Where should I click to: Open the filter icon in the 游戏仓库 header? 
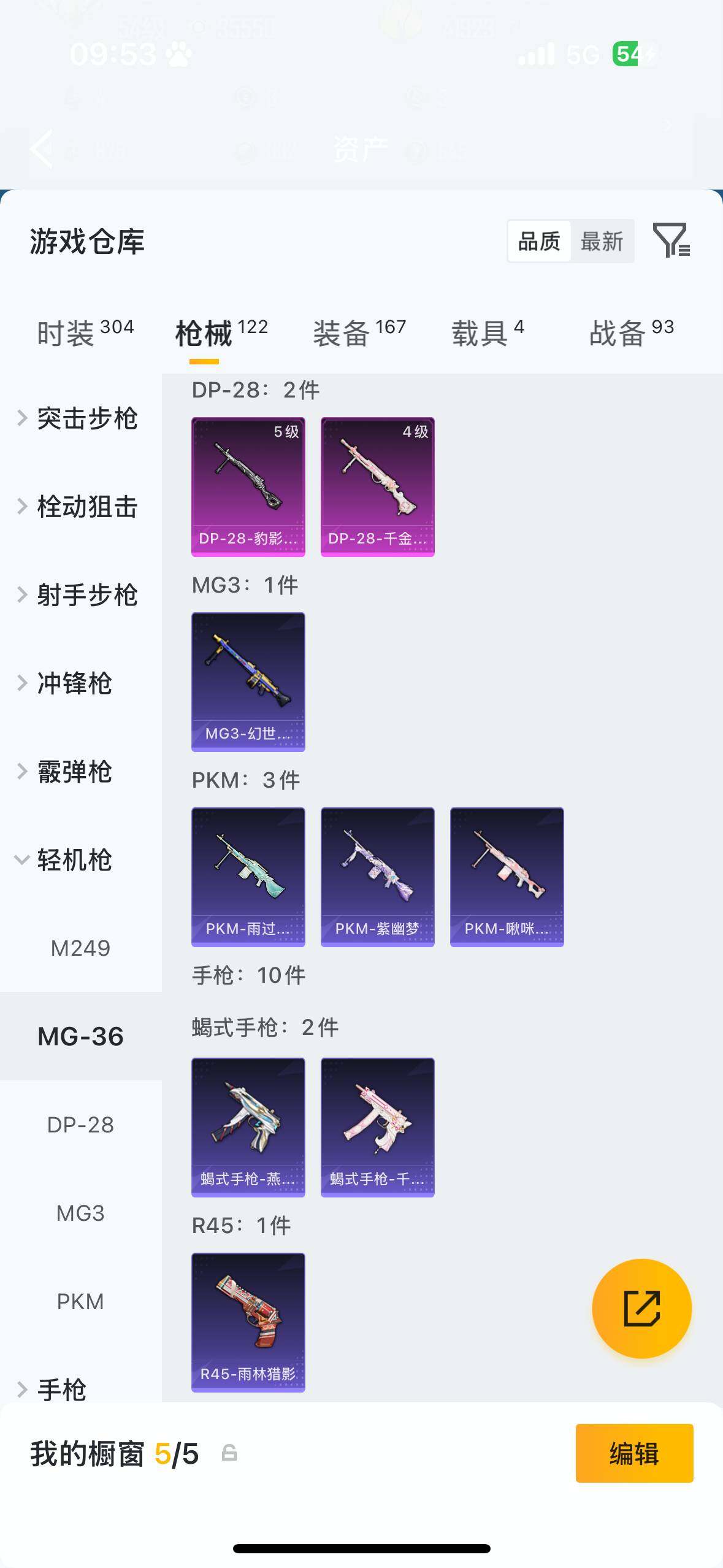(x=671, y=240)
